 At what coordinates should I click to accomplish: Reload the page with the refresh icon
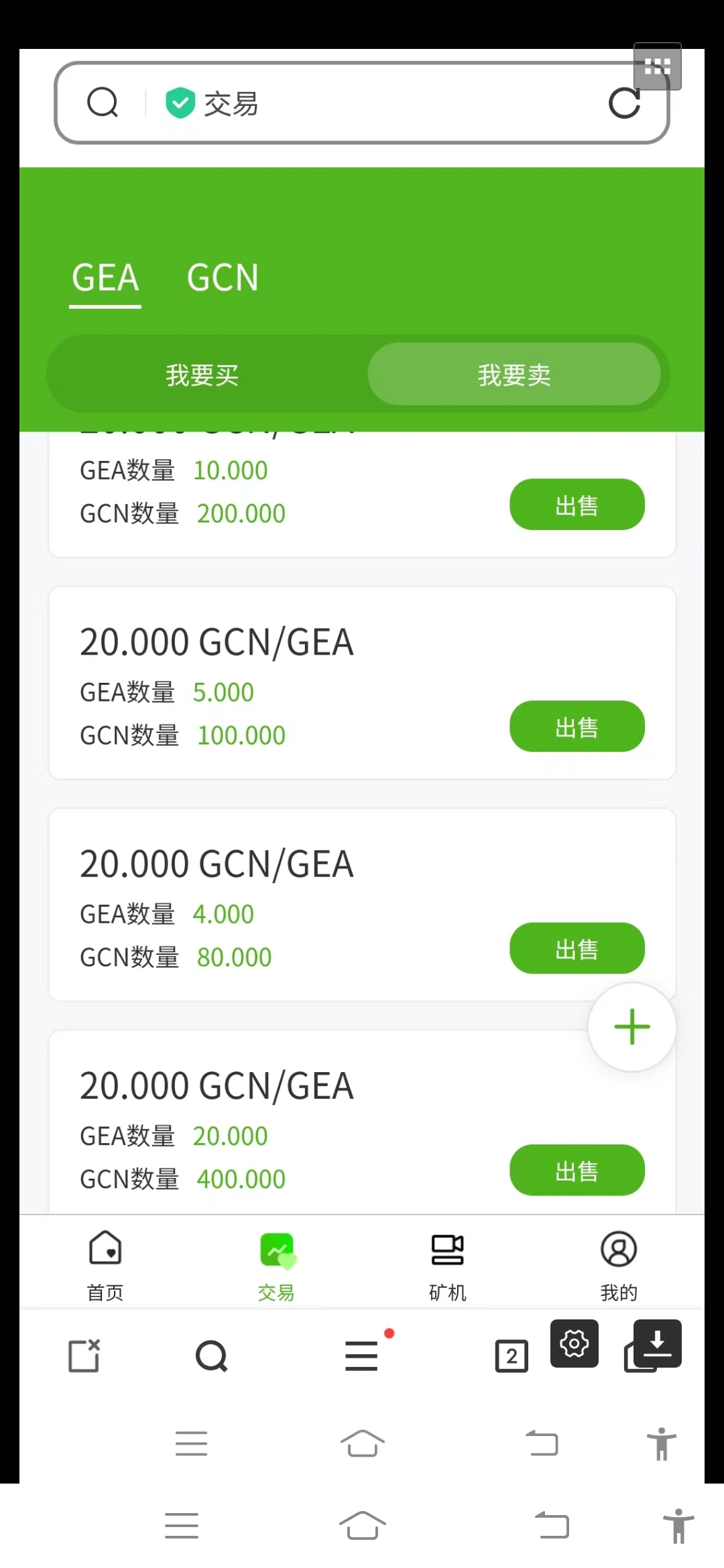pos(624,103)
